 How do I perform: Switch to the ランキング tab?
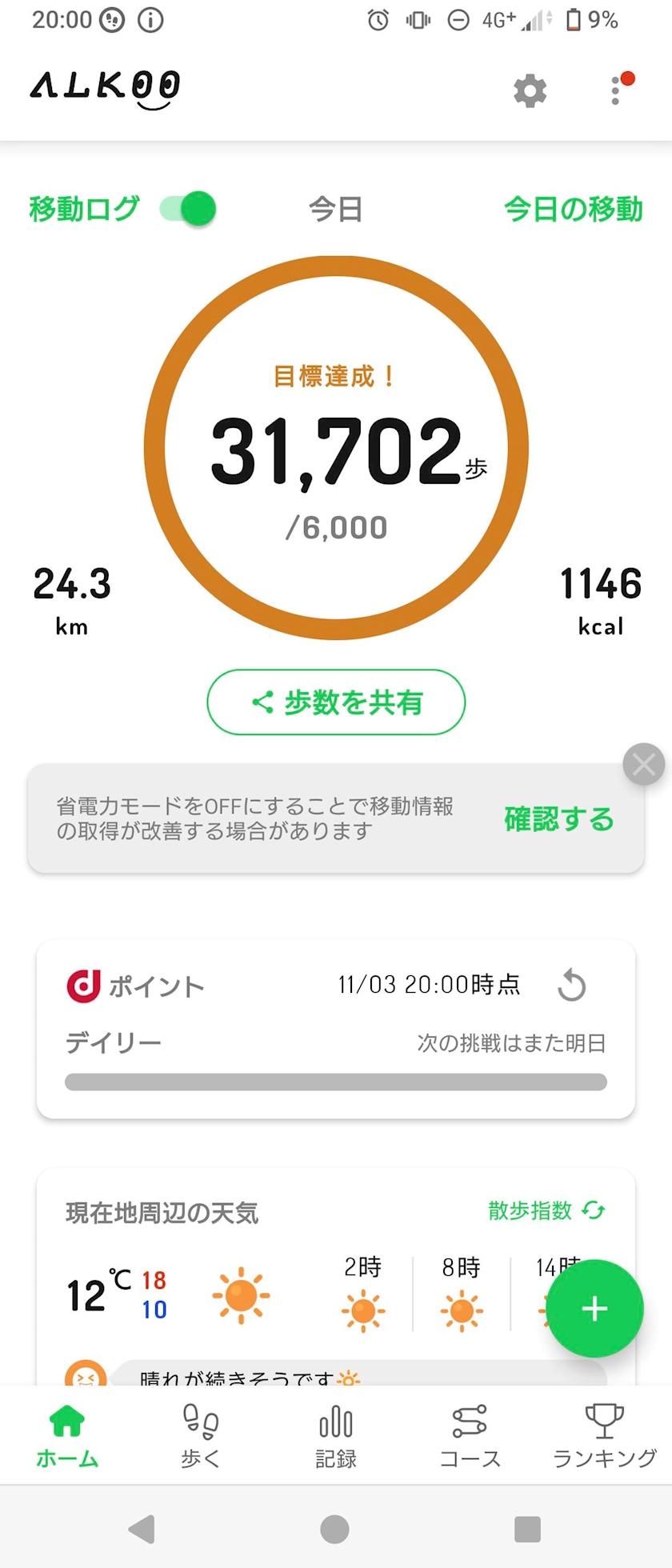pos(604,1435)
